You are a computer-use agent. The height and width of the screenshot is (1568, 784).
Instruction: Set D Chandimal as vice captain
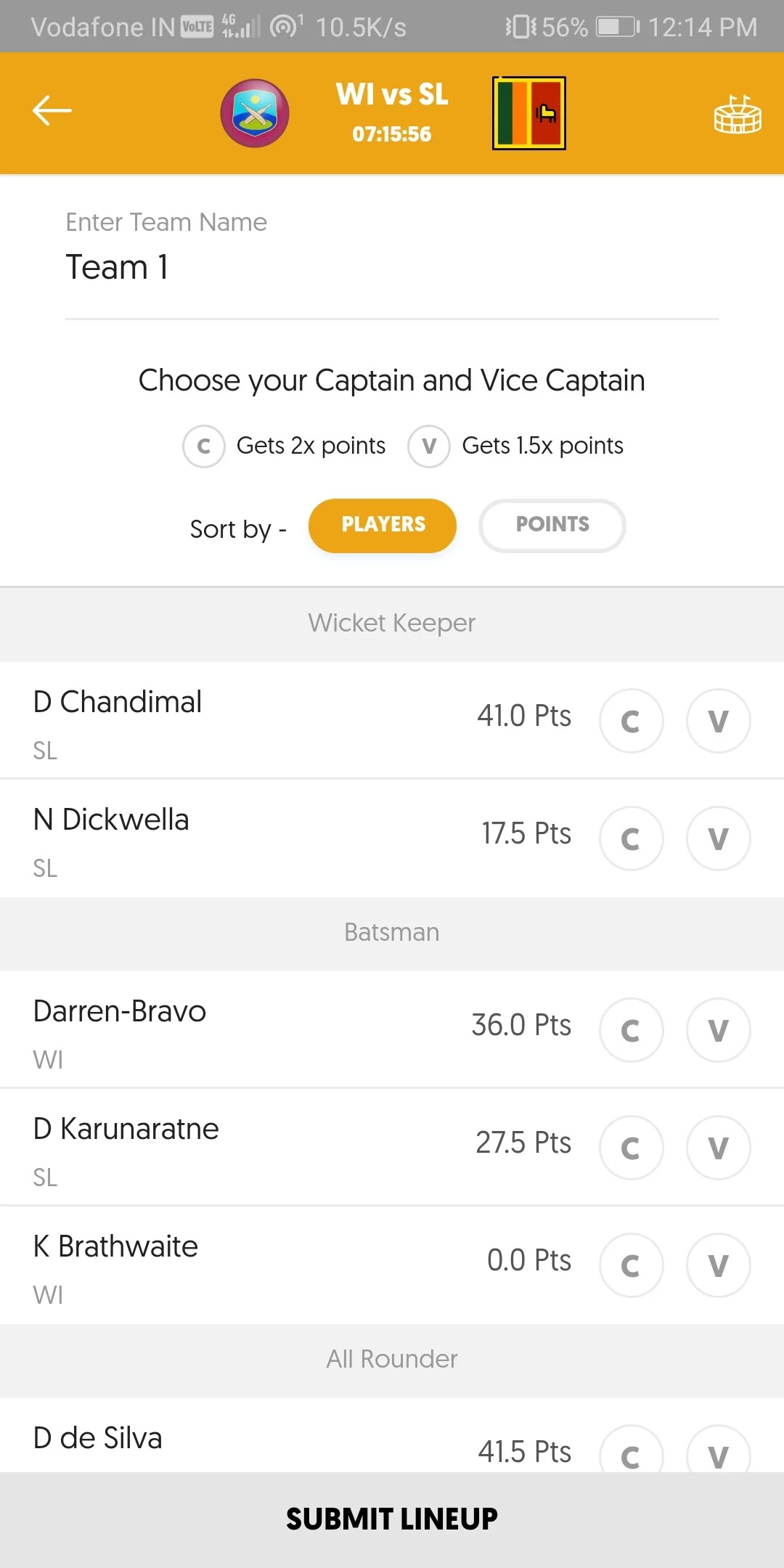pos(718,721)
